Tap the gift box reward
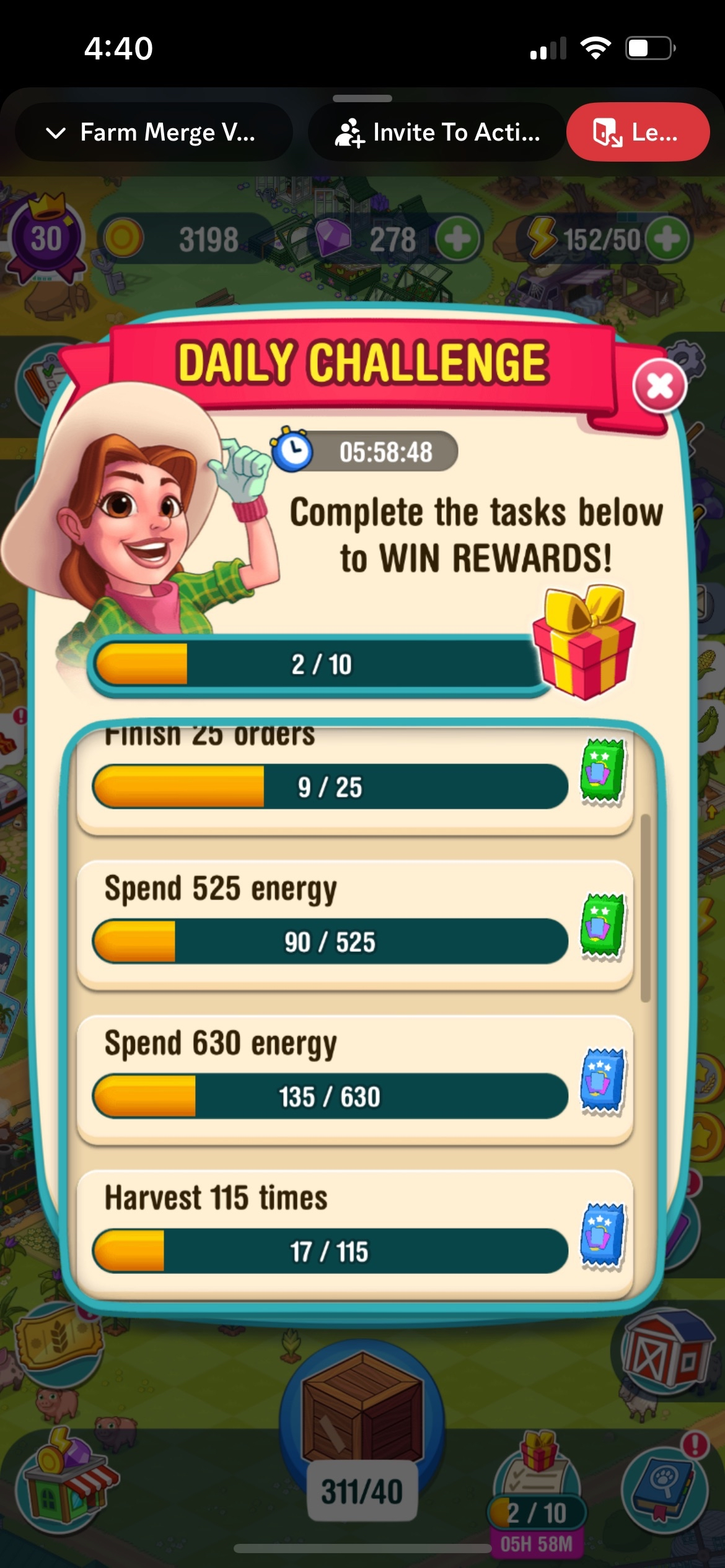The height and width of the screenshot is (1568, 725). click(584, 644)
